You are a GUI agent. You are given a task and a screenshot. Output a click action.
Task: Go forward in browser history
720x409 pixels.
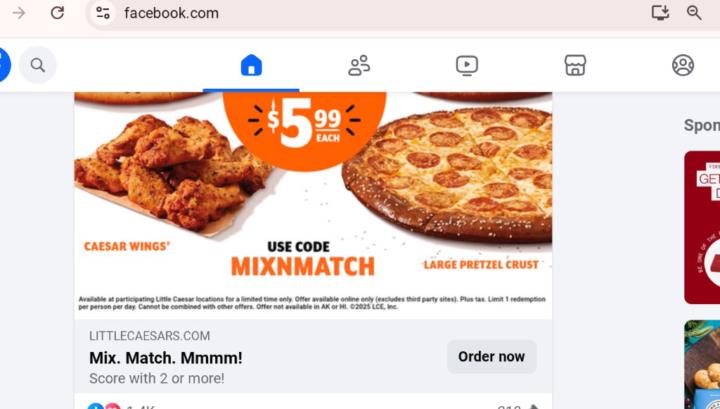tap(18, 13)
